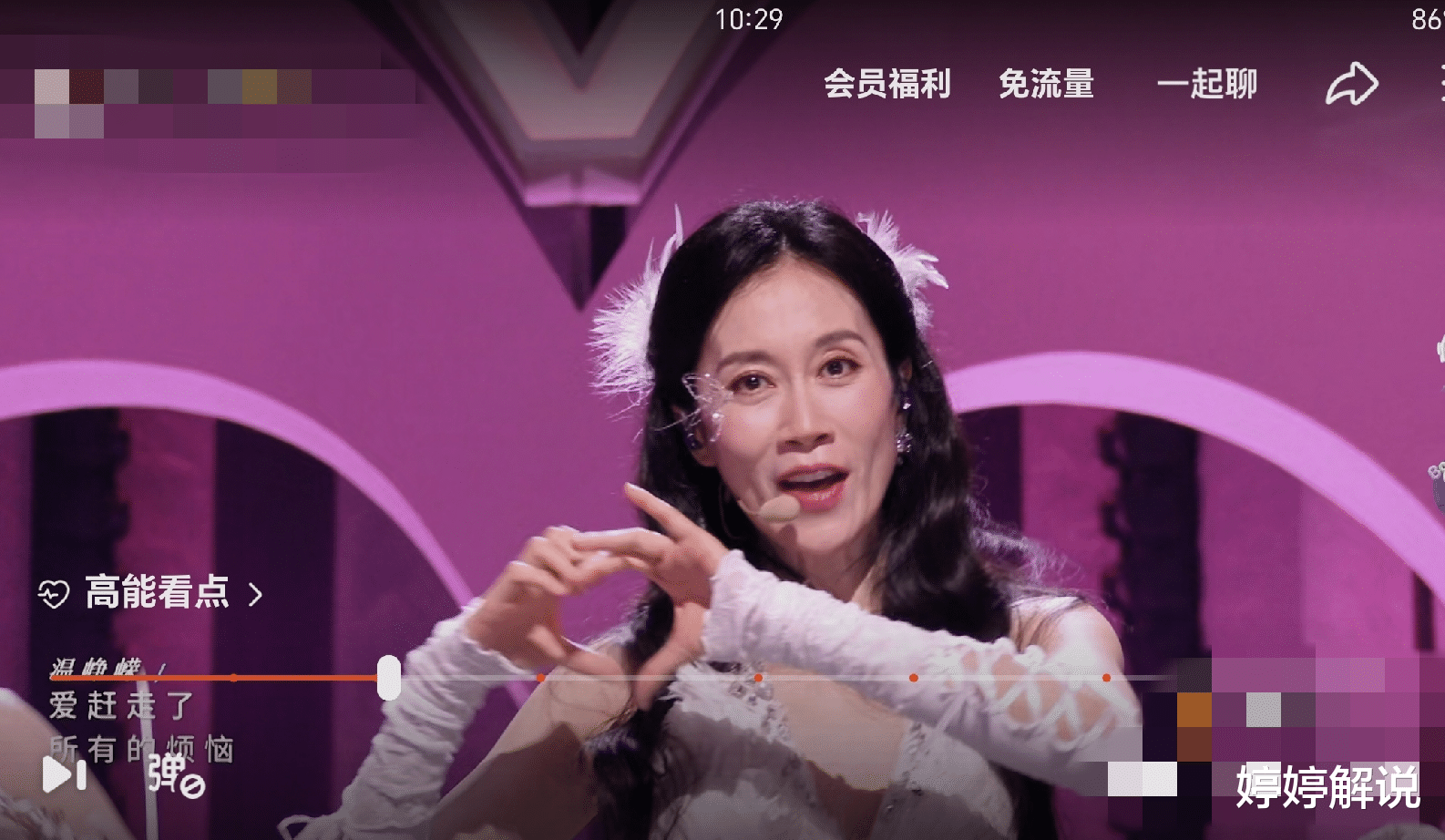Open 一起聊 chat together
Screen dimensions: 1445x840
click(x=1207, y=84)
